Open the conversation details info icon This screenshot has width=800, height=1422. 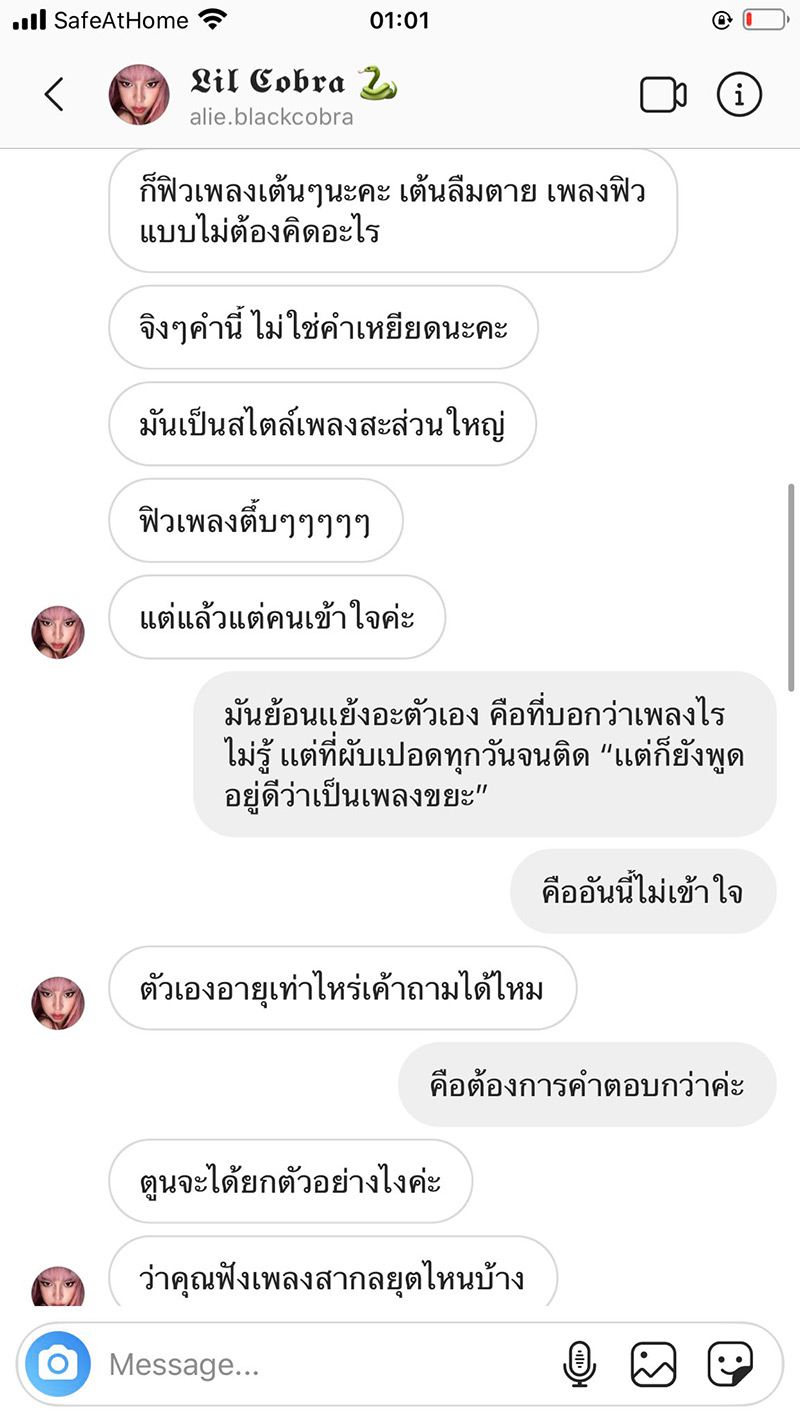pos(739,94)
